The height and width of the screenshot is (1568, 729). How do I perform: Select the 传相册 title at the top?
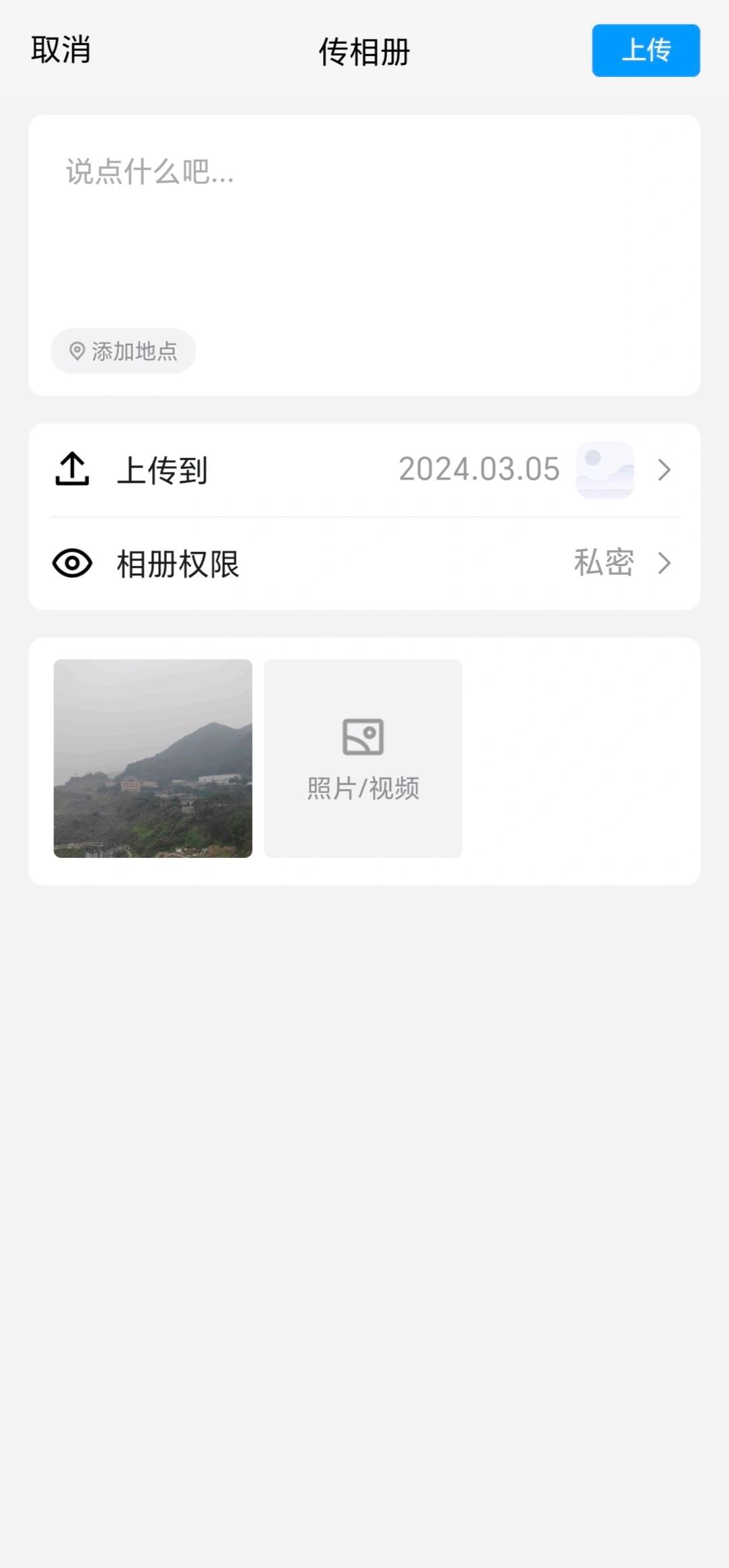tap(364, 51)
